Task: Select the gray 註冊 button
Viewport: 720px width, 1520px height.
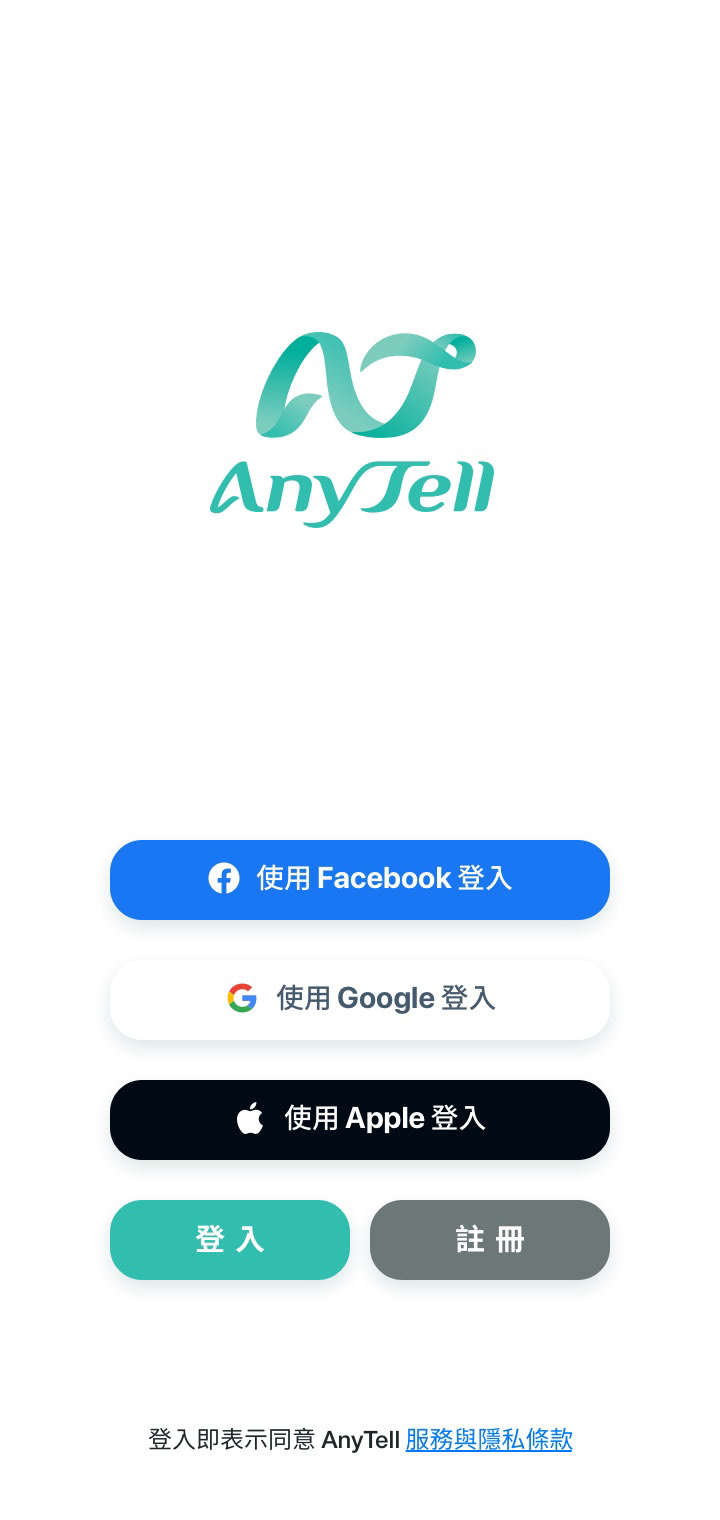Action: tap(490, 1239)
